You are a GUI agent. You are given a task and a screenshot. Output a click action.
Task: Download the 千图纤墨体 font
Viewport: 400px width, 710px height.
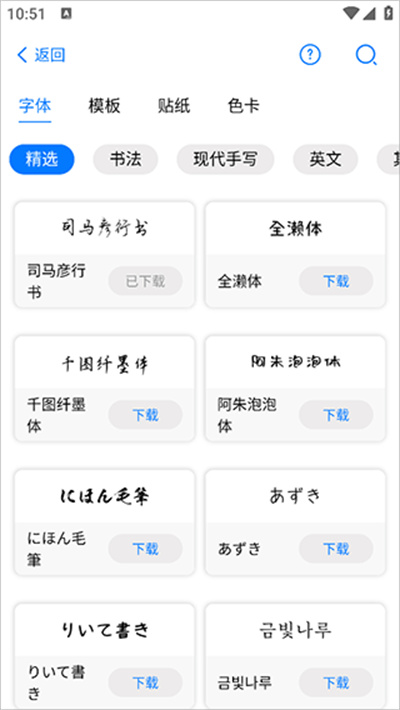pyautogui.click(x=145, y=415)
